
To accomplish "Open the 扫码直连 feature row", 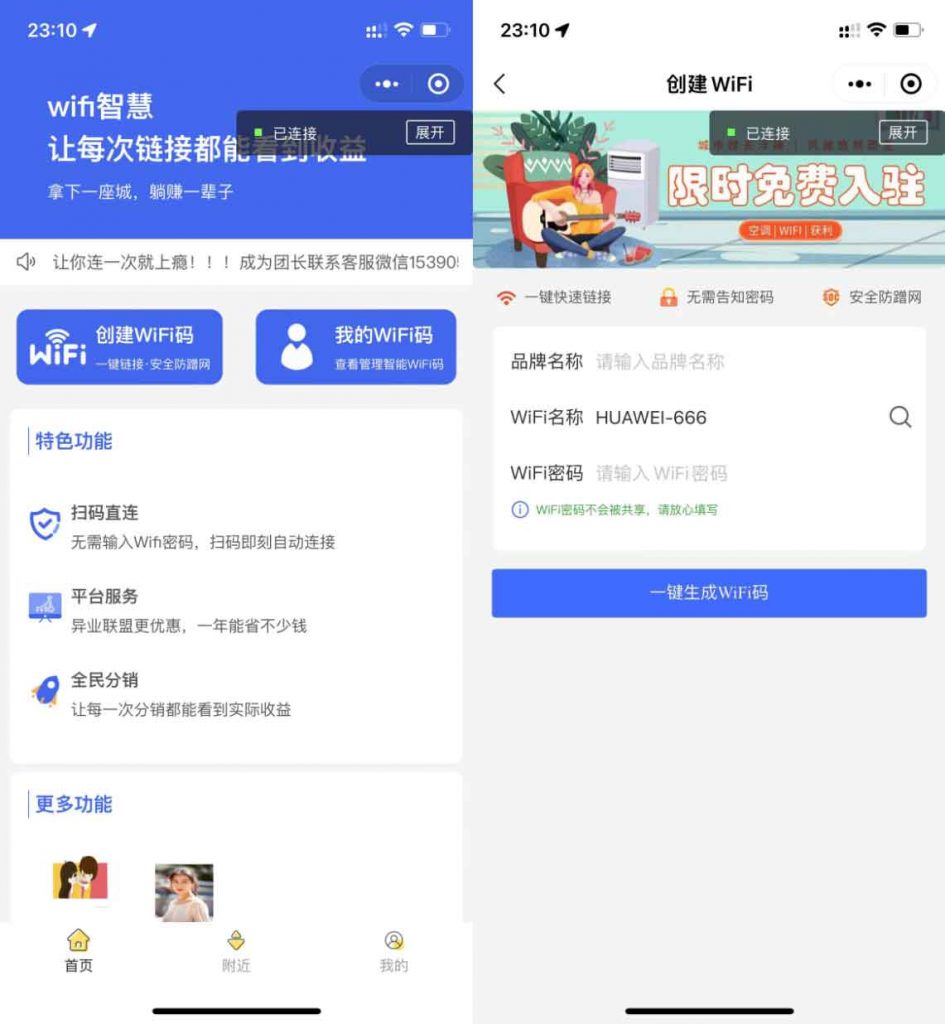I will click(200, 527).
